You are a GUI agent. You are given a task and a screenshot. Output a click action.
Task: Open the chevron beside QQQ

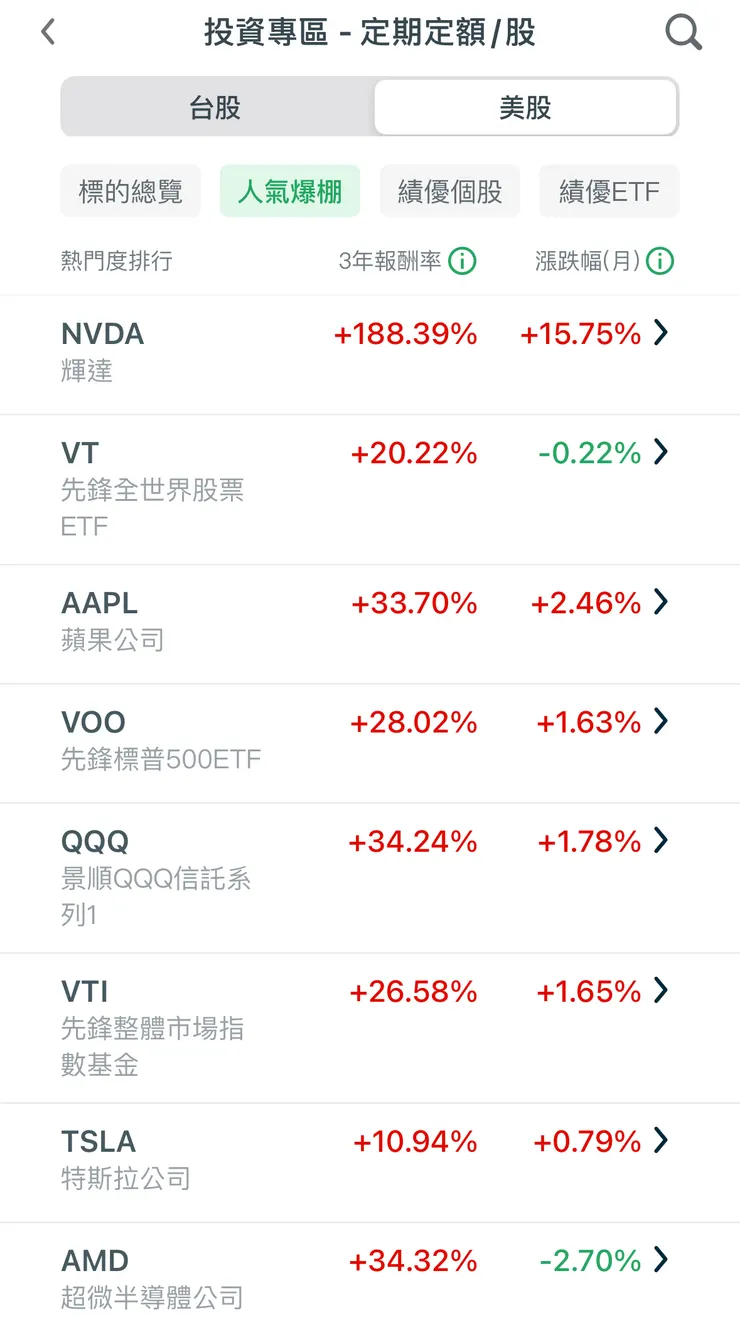pos(661,842)
